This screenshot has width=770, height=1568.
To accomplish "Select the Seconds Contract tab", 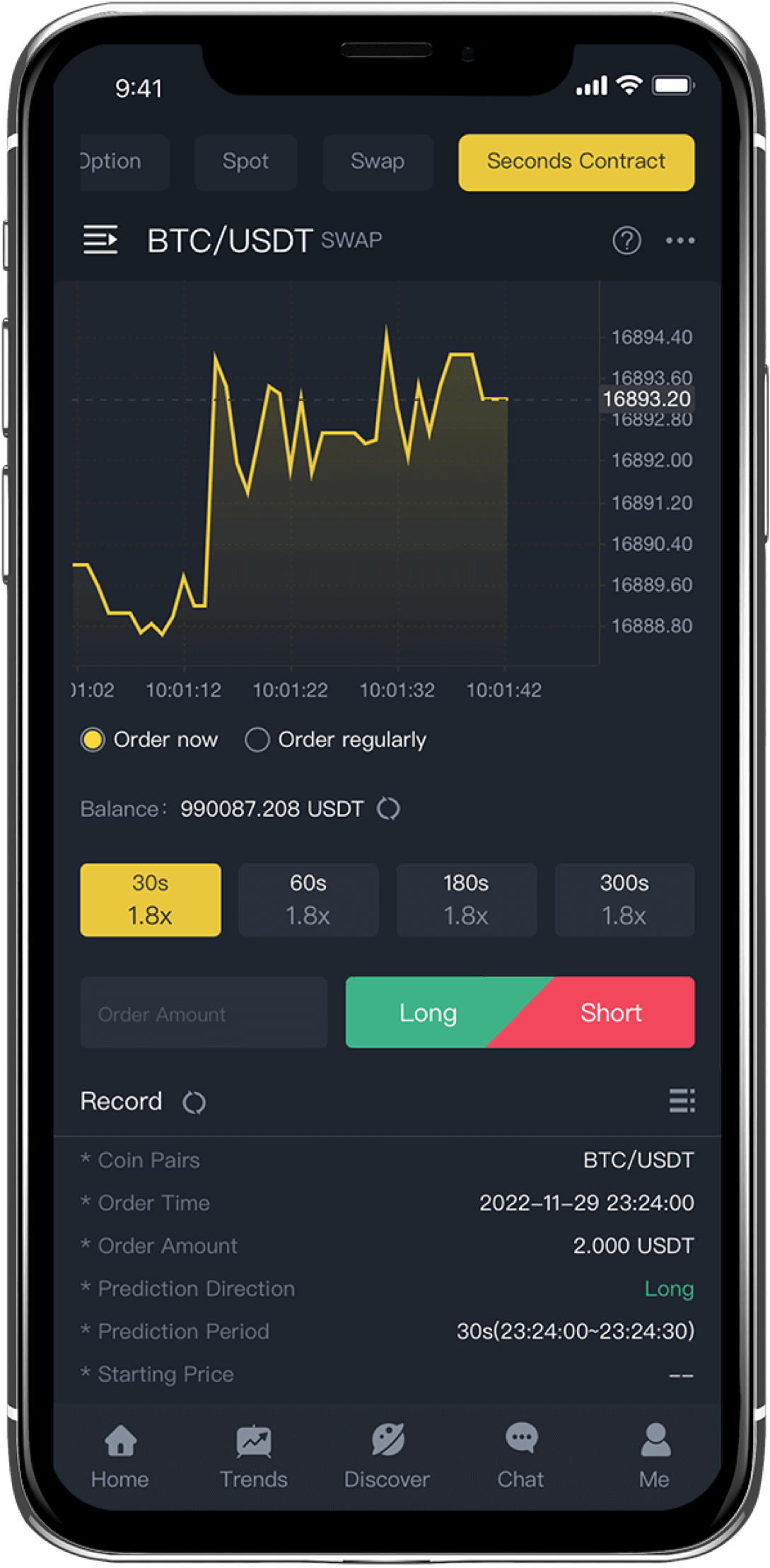I will point(576,162).
